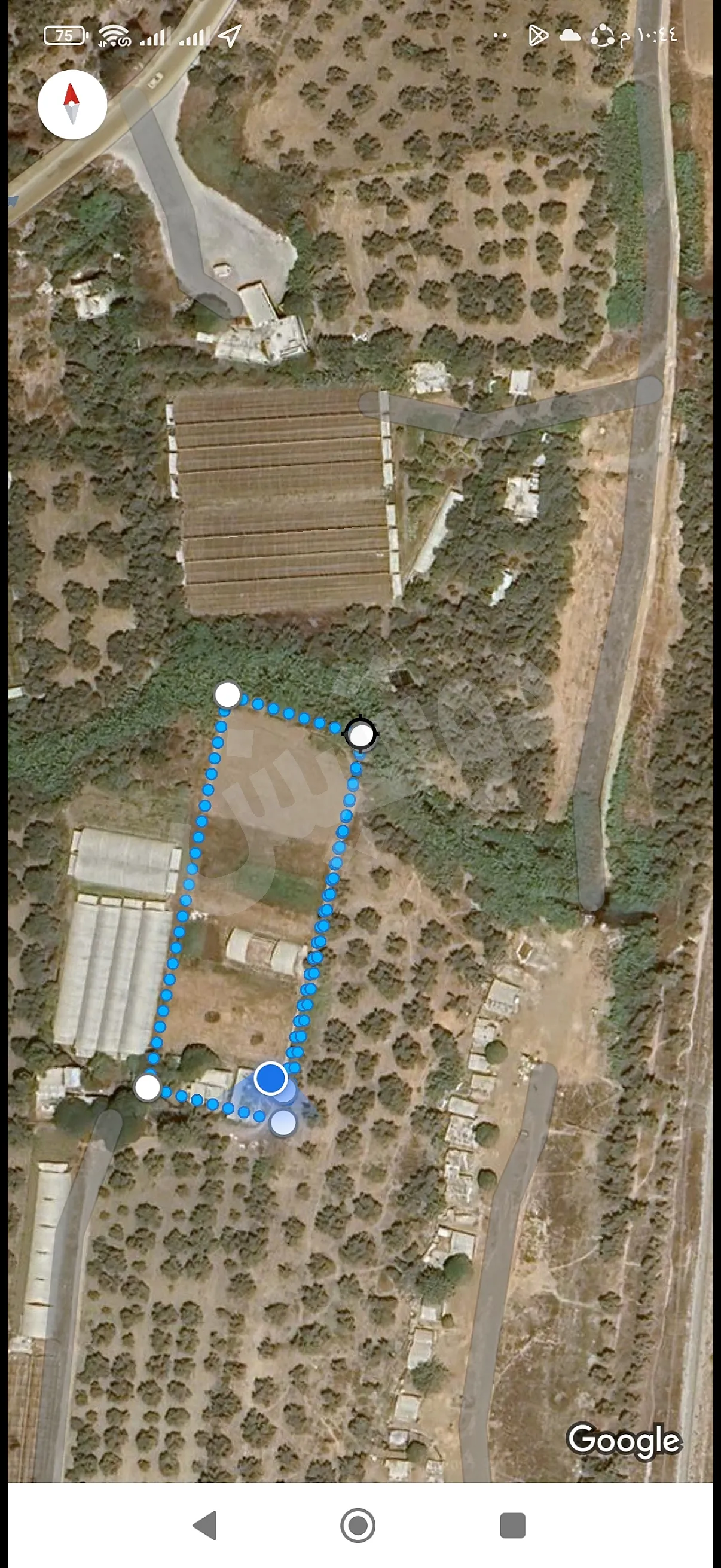Tap the compass to reset map orientation
Image resolution: width=721 pixels, height=1568 pixels.
(x=72, y=104)
